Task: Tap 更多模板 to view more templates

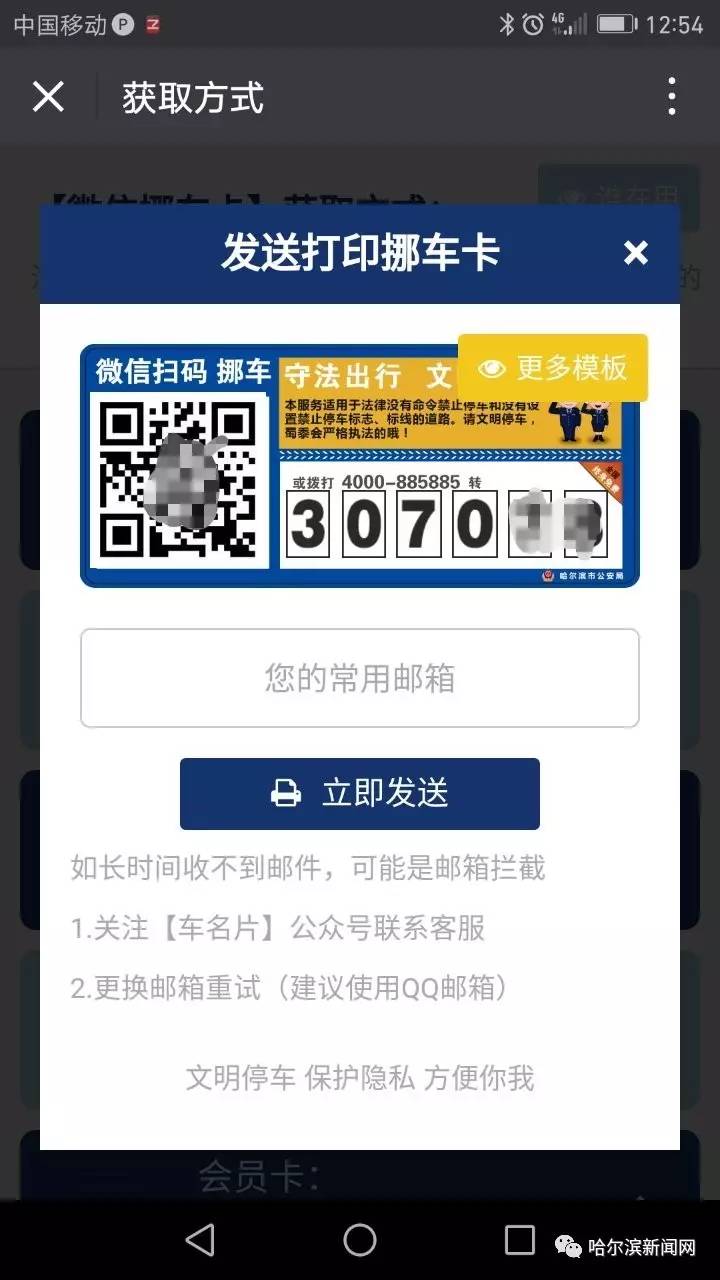Action: pos(553,368)
